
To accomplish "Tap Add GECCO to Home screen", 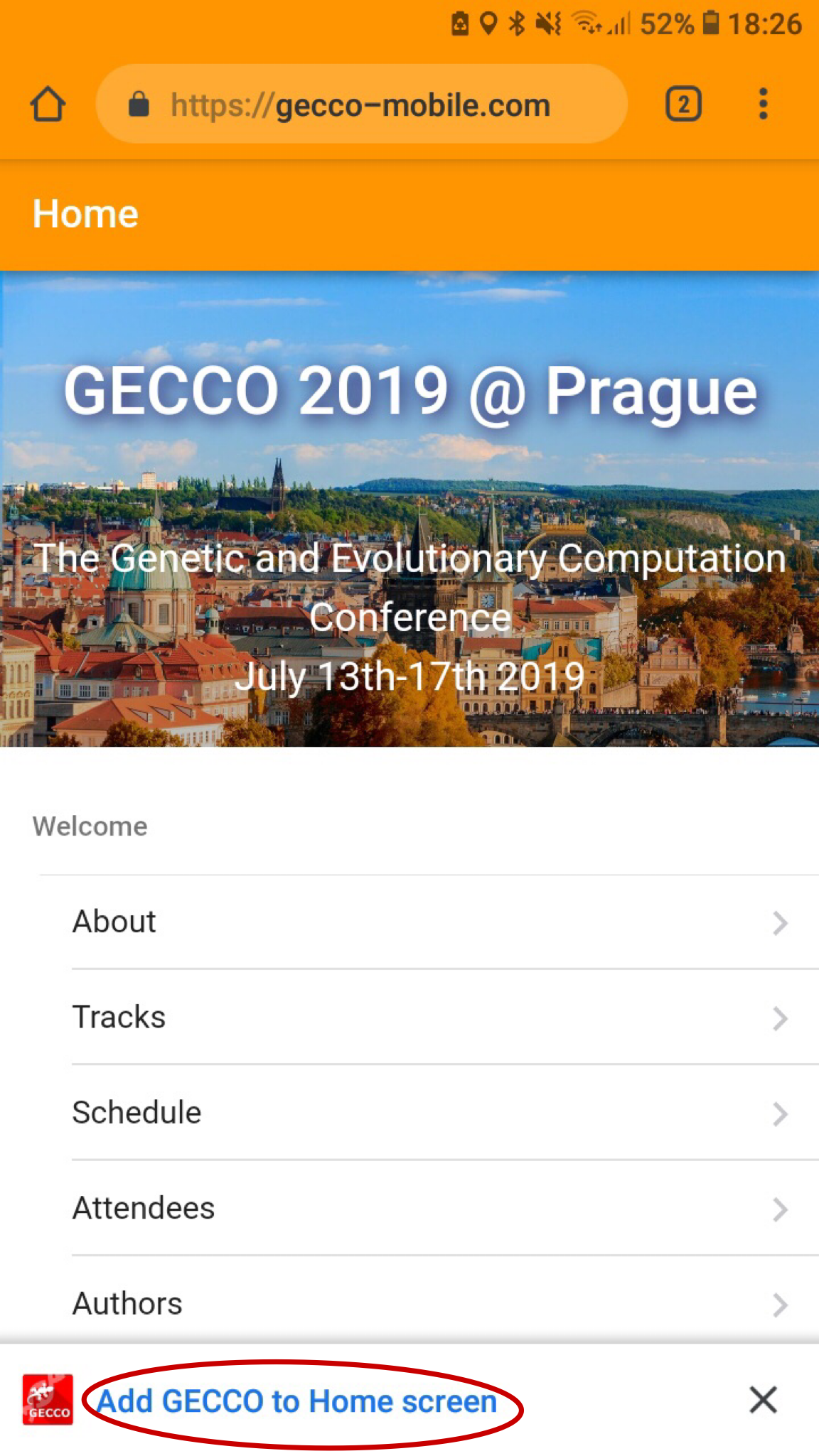I will point(297,1401).
